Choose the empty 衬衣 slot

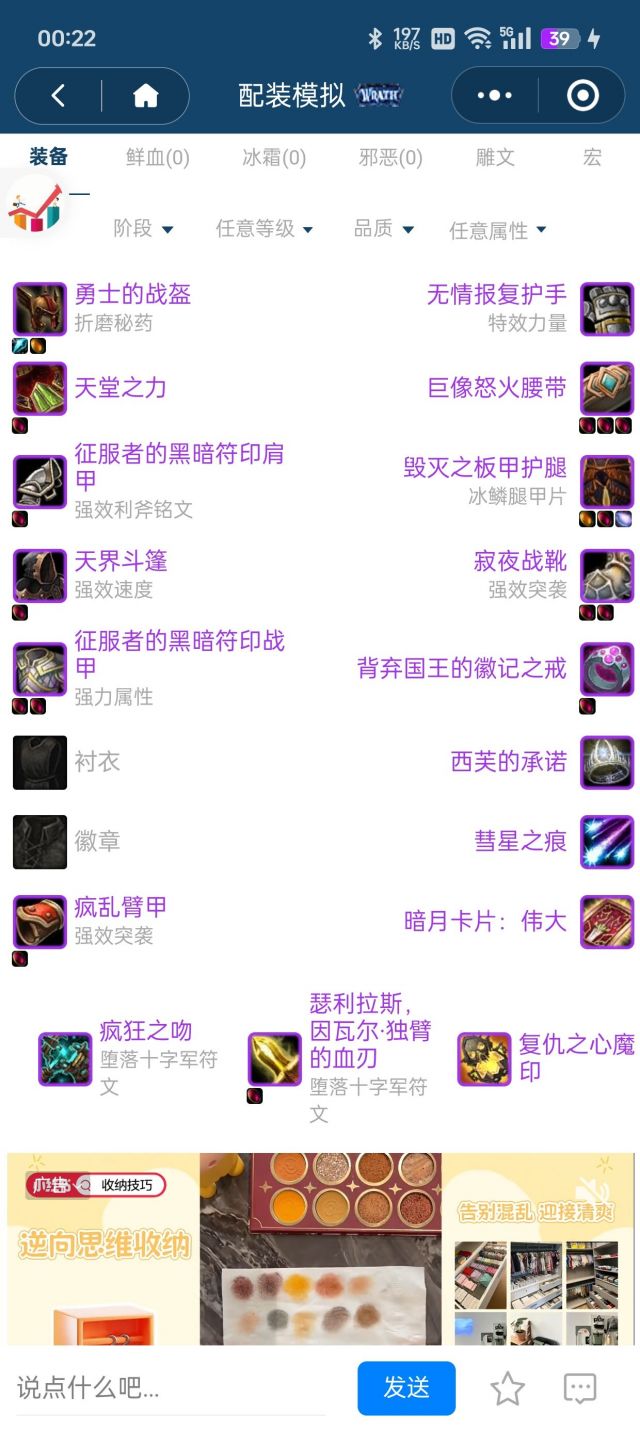click(96, 762)
